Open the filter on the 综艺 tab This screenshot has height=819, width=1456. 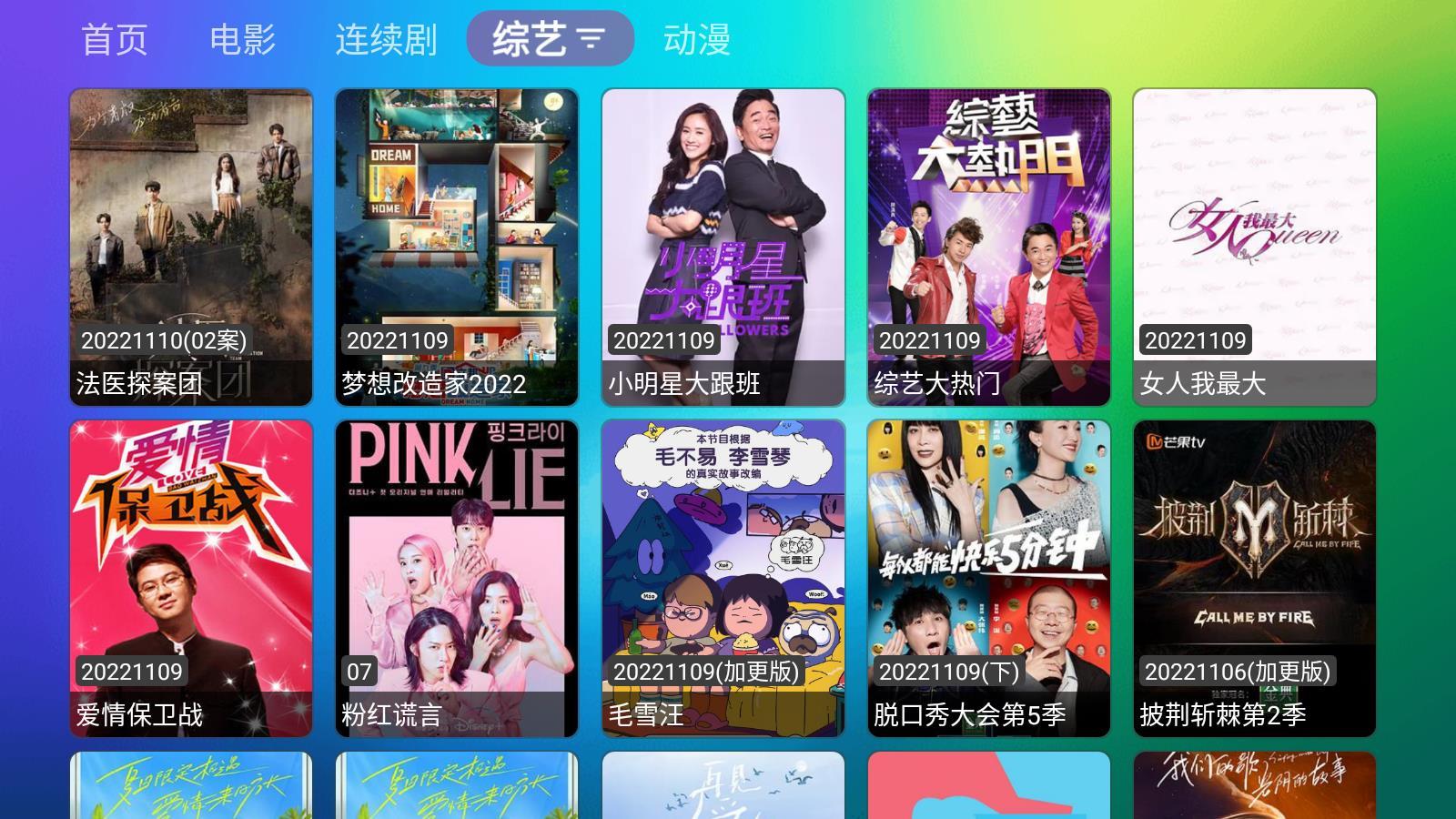[x=591, y=39]
